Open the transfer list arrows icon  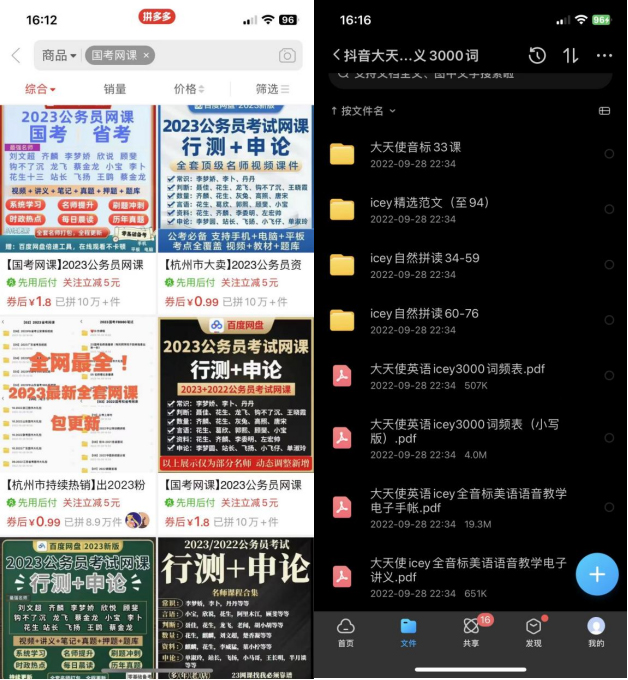[570, 56]
